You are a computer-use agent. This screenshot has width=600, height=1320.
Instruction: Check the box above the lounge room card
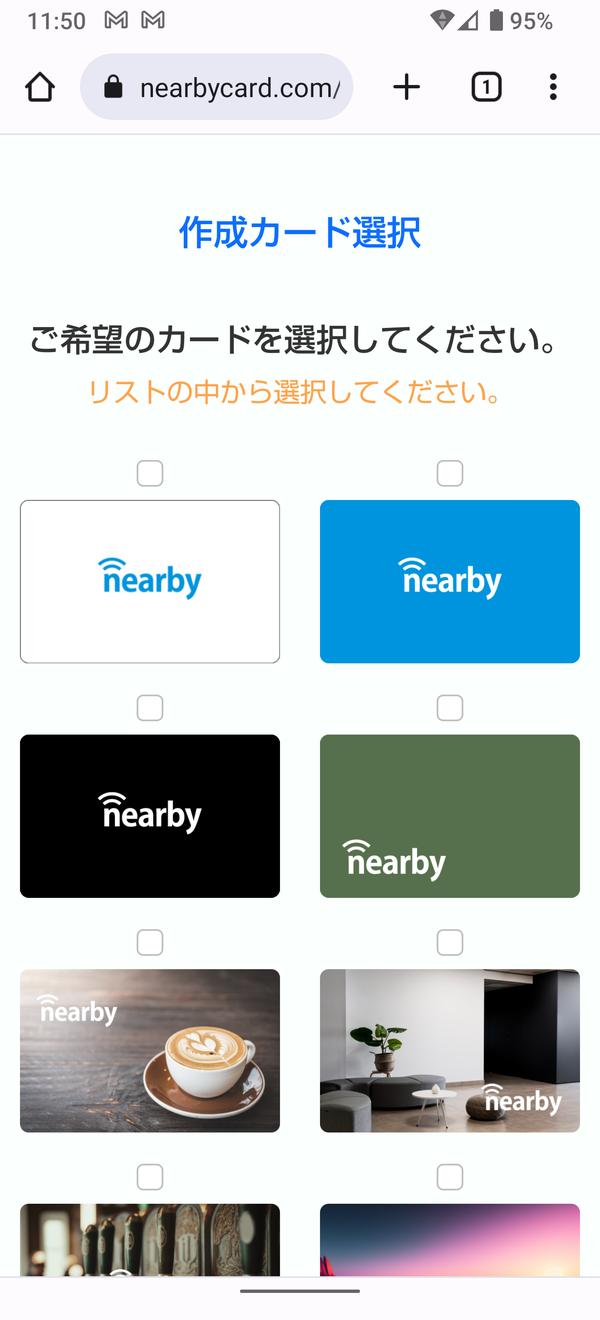(x=450, y=942)
